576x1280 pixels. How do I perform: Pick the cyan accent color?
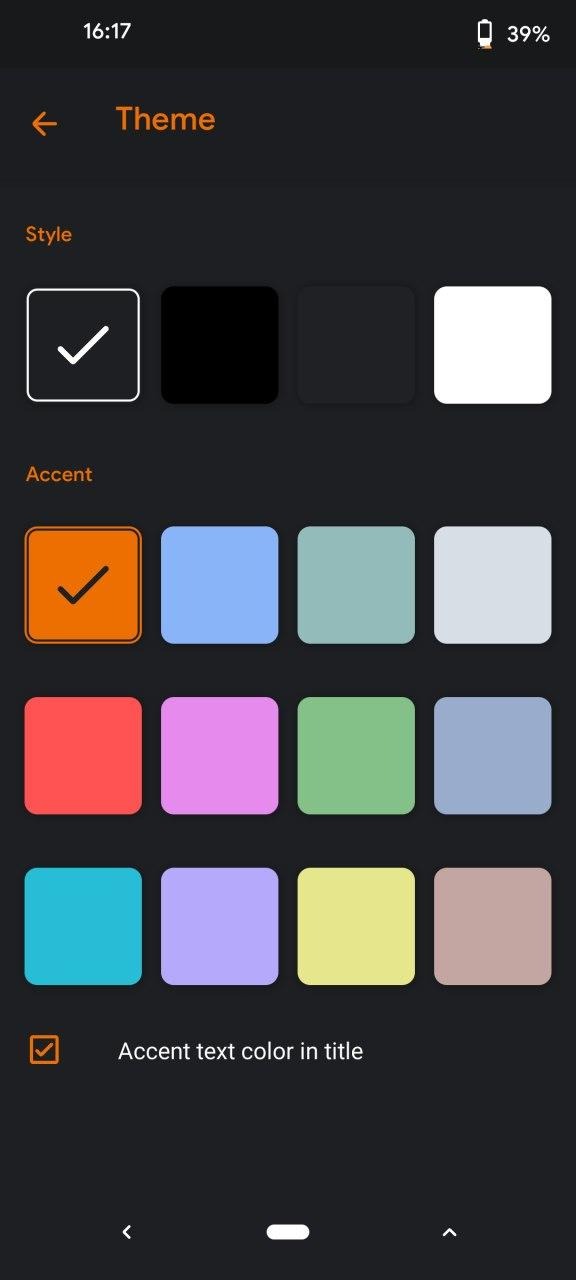(x=83, y=926)
